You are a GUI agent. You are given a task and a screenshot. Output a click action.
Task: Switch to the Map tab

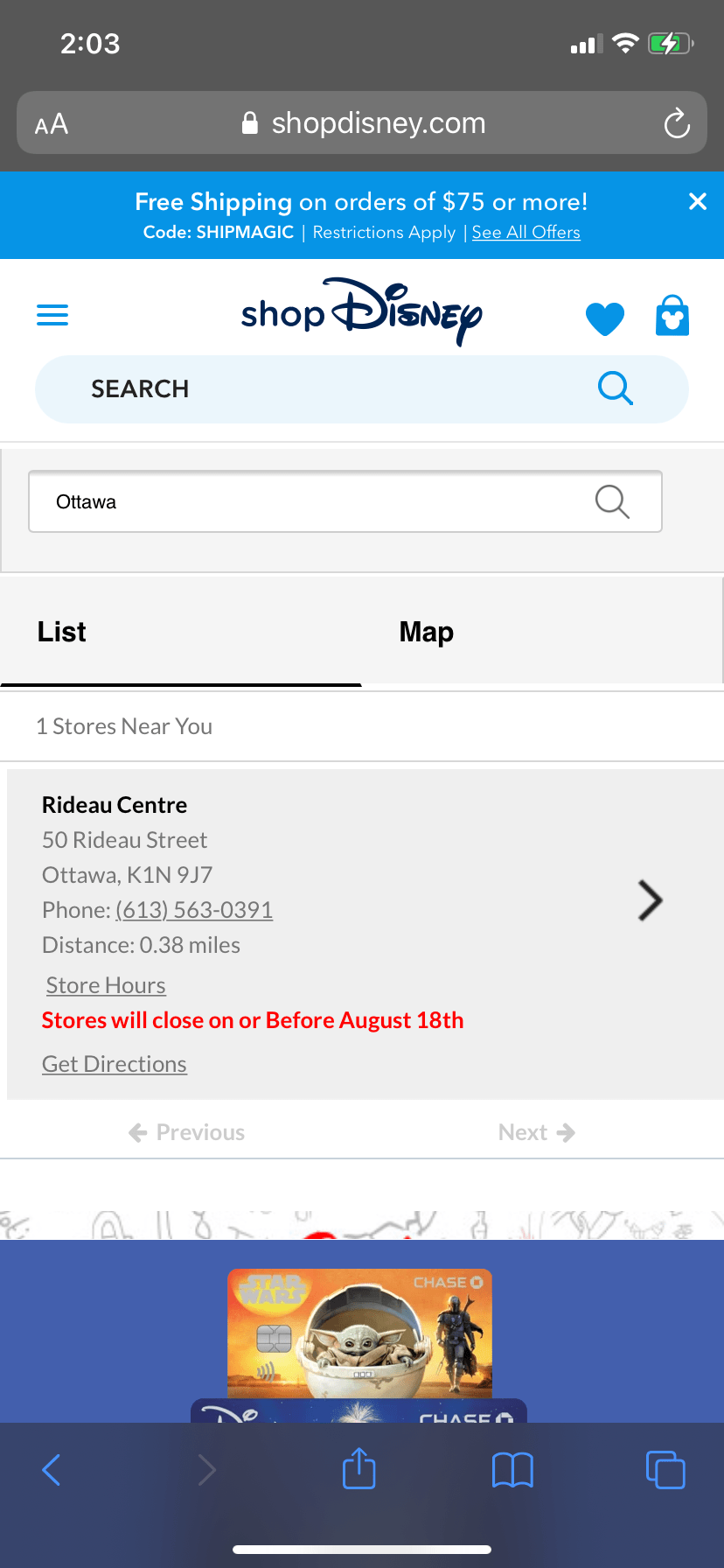426,632
